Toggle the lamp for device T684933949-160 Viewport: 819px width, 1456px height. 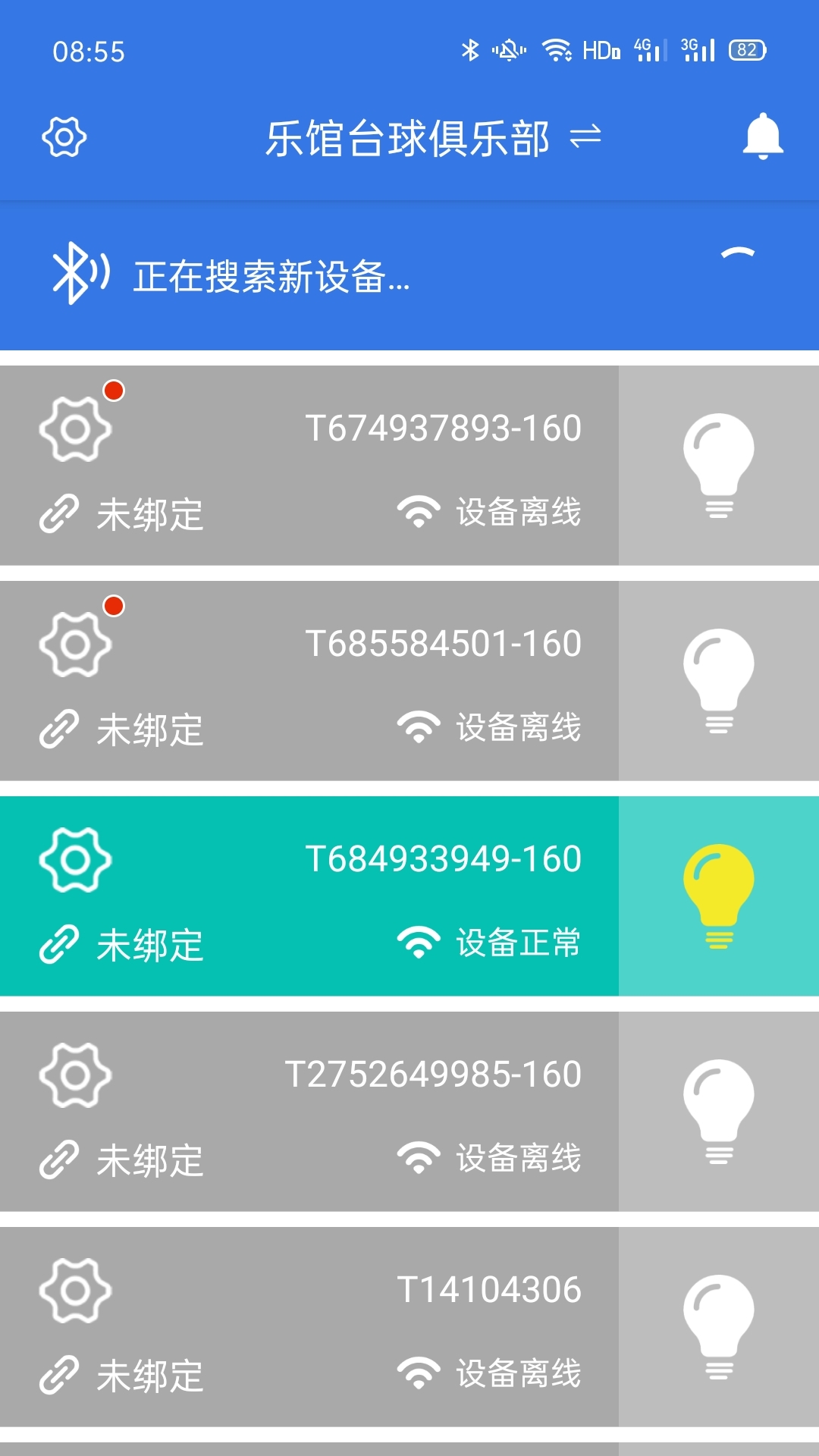point(719,895)
